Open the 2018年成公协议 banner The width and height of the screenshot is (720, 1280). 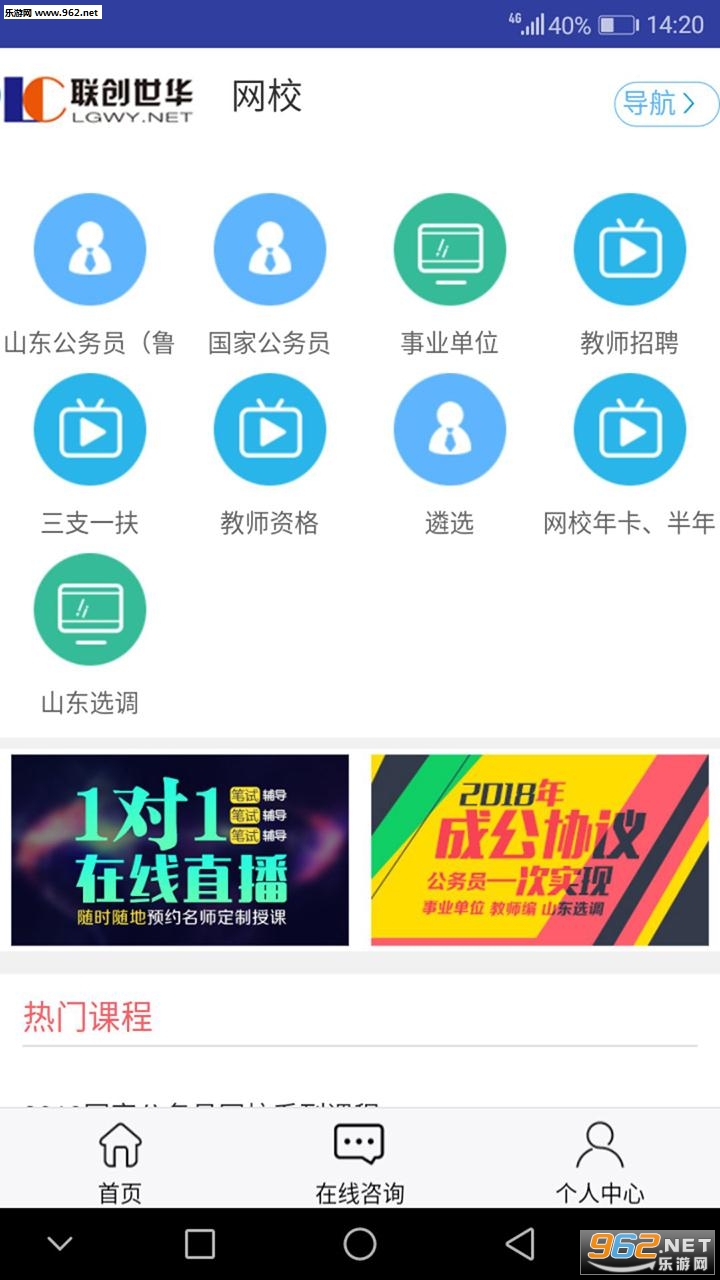click(x=540, y=850)
